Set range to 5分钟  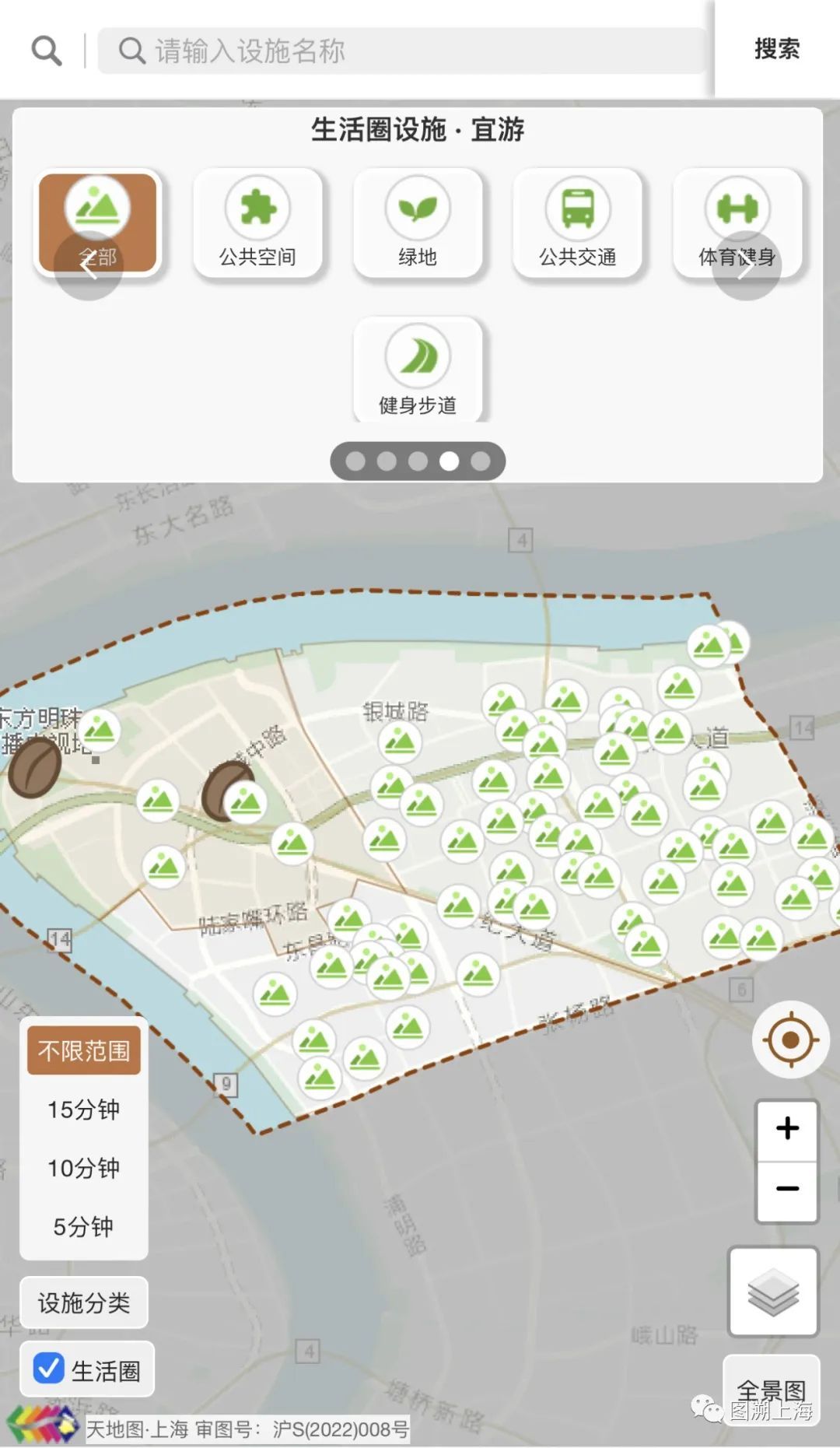(x=84, y=1226)
